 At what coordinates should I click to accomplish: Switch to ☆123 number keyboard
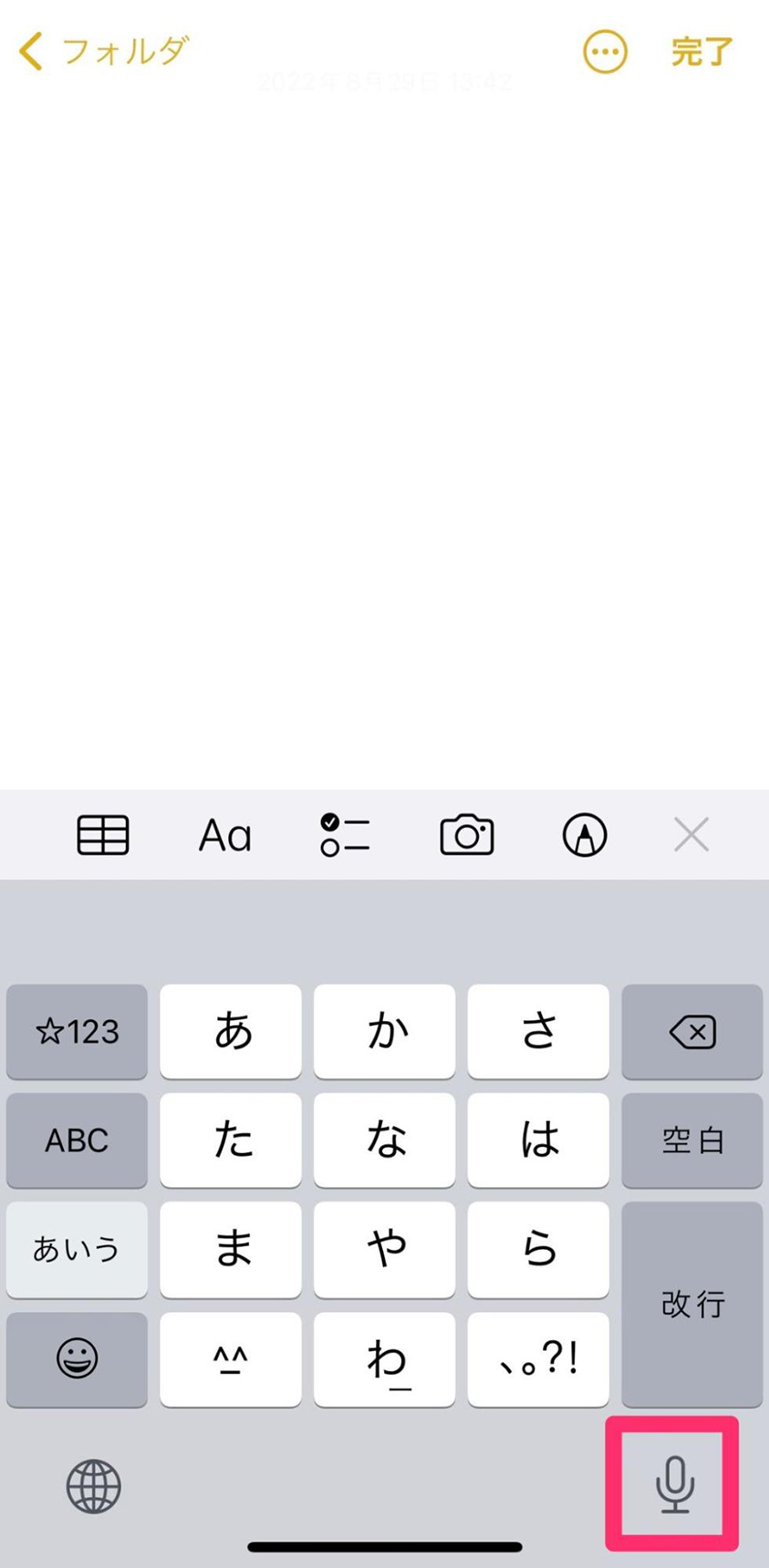click(x=77, y=1032)
